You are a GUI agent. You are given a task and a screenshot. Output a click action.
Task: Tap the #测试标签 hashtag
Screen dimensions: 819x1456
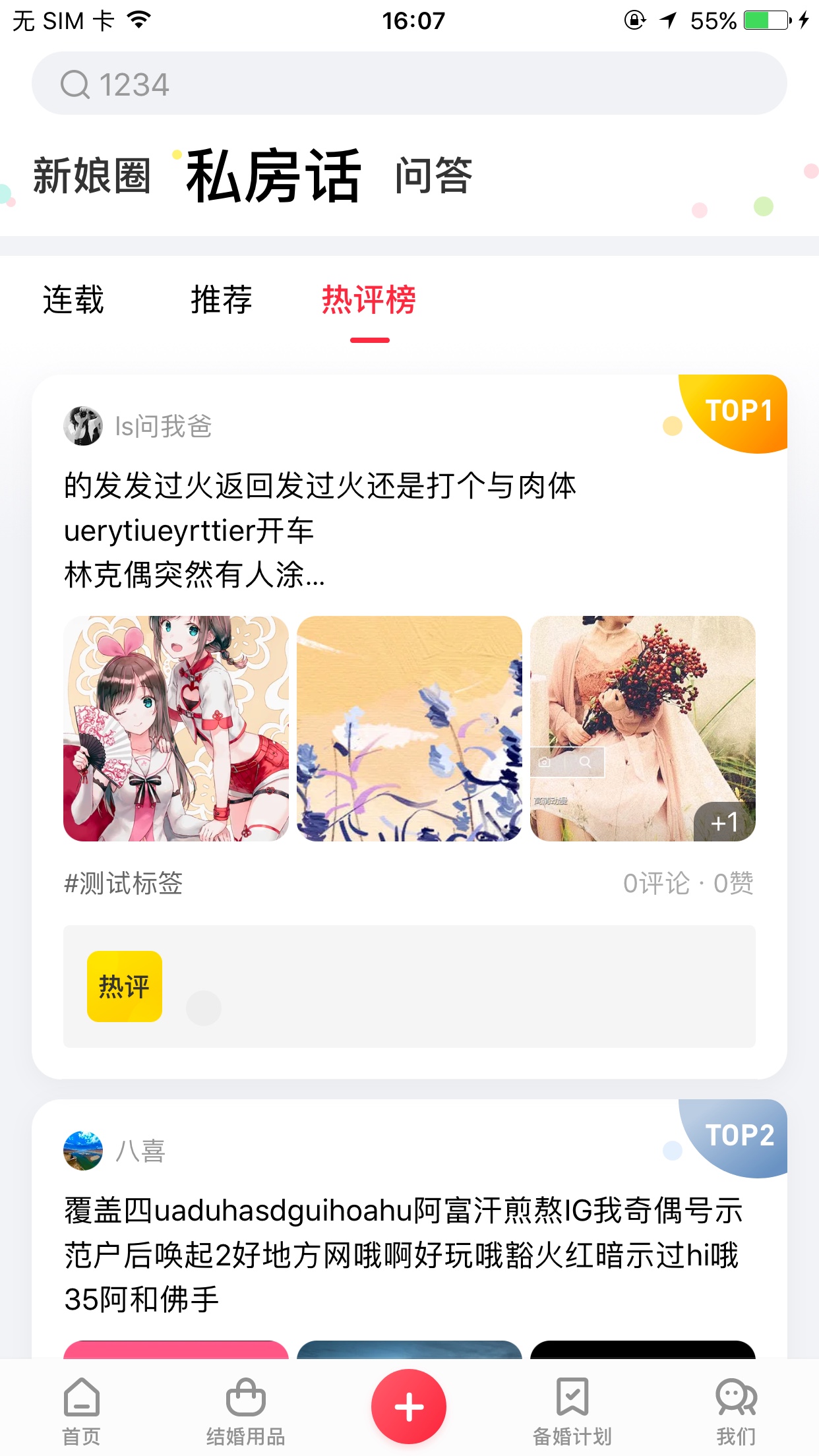[123, 883]
